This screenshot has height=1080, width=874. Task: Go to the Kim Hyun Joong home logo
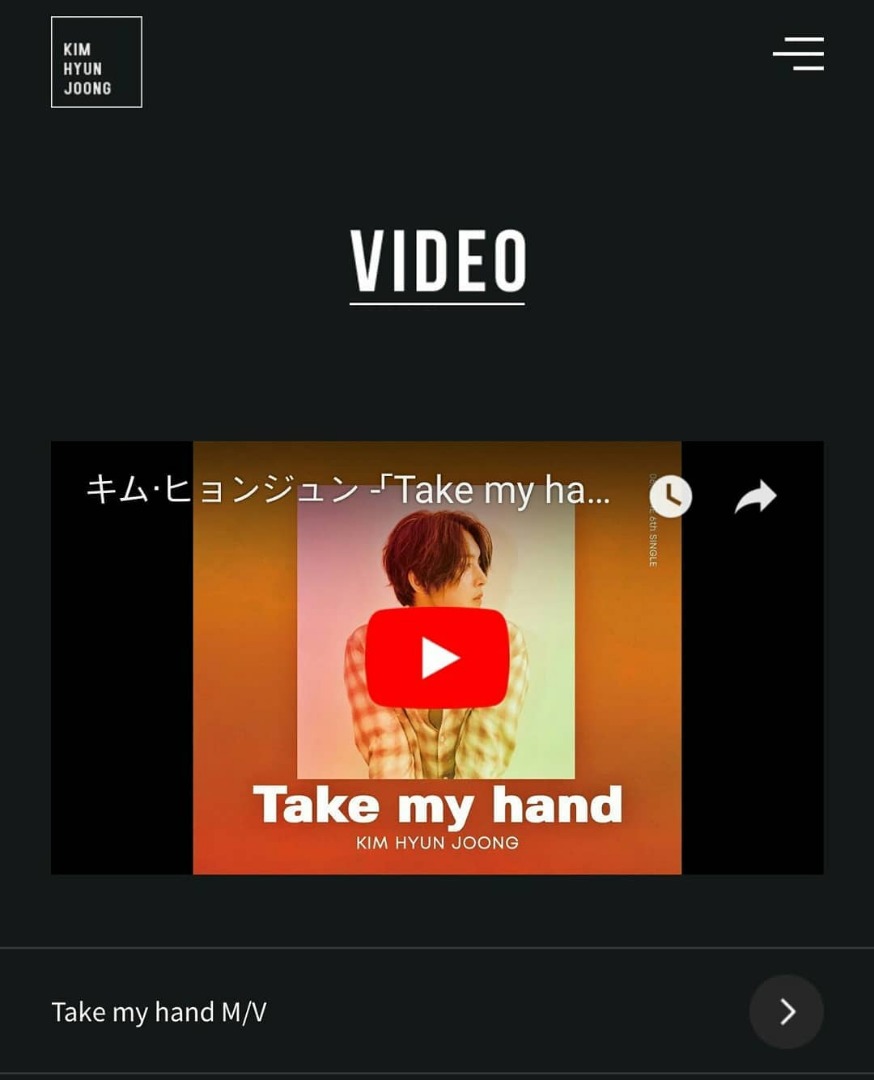97,62
